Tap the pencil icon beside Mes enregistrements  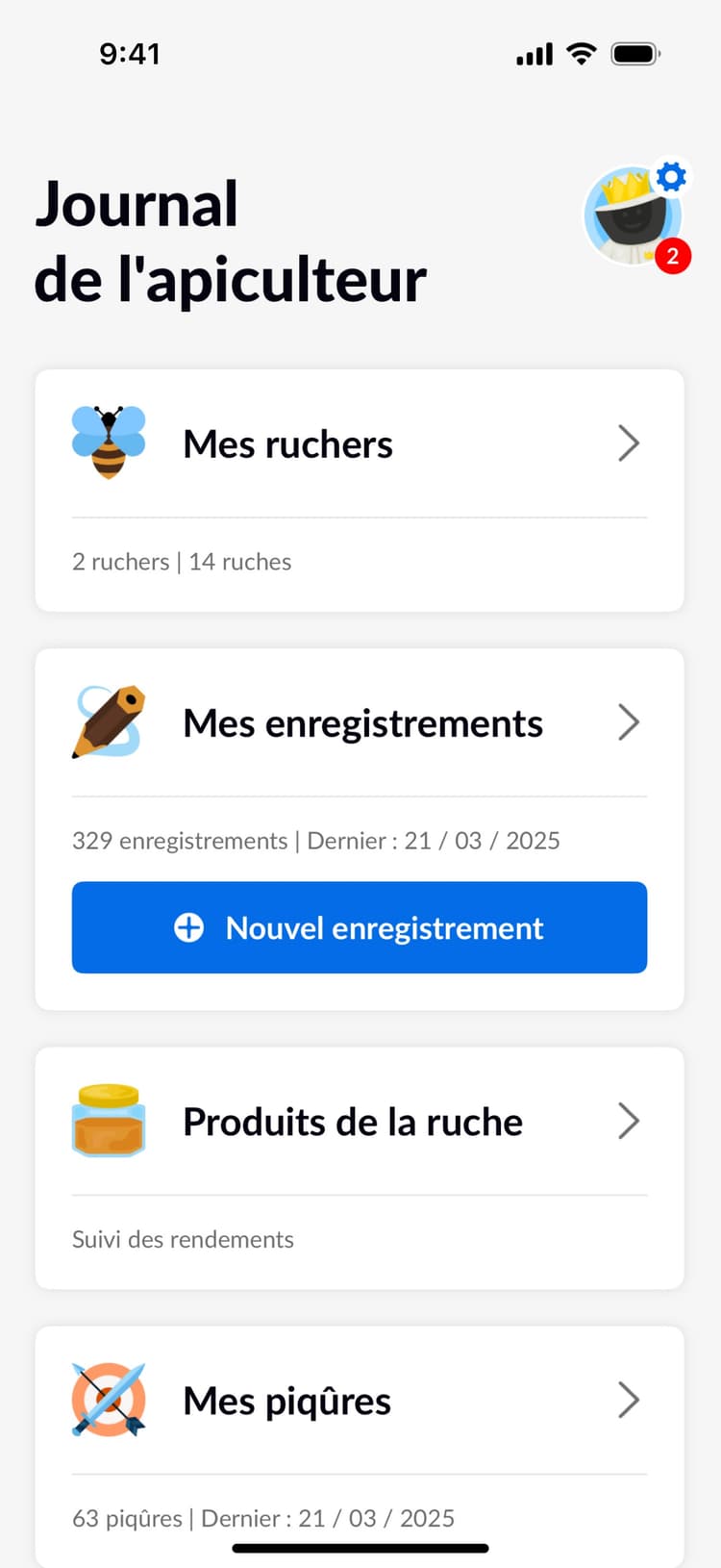click(108, 722)
